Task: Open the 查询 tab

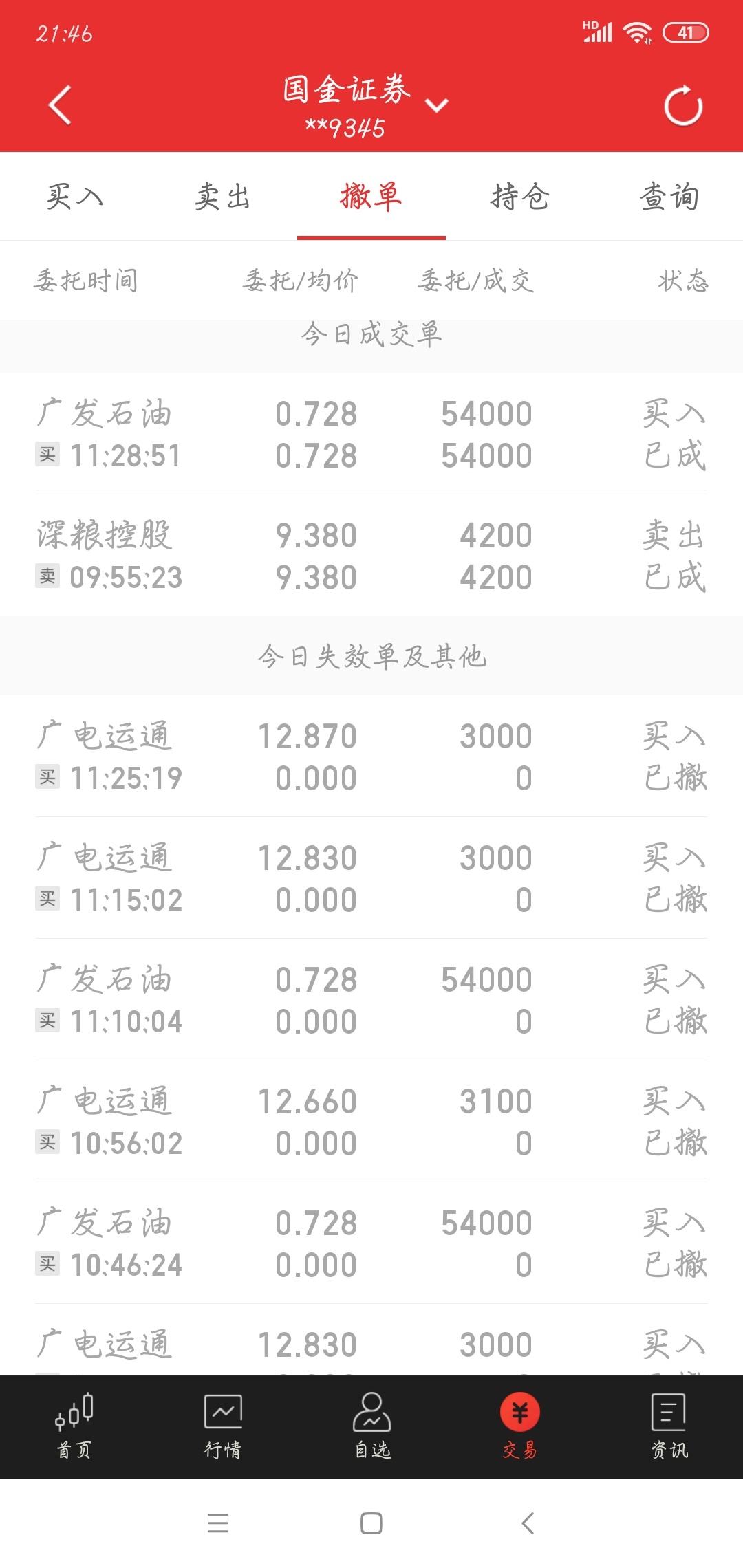Action: click(669, 197)
